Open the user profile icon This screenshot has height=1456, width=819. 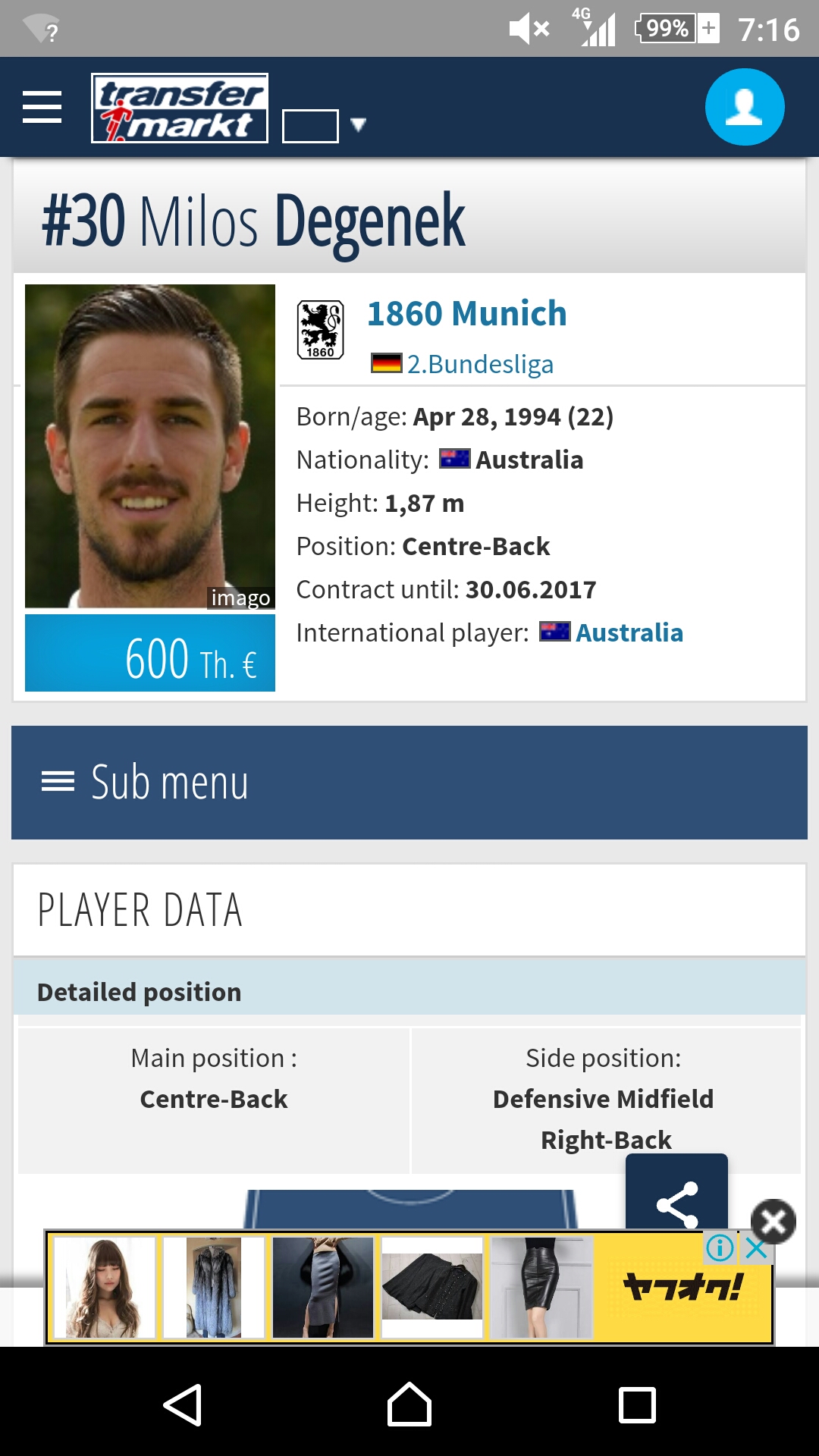pos(744,107)
